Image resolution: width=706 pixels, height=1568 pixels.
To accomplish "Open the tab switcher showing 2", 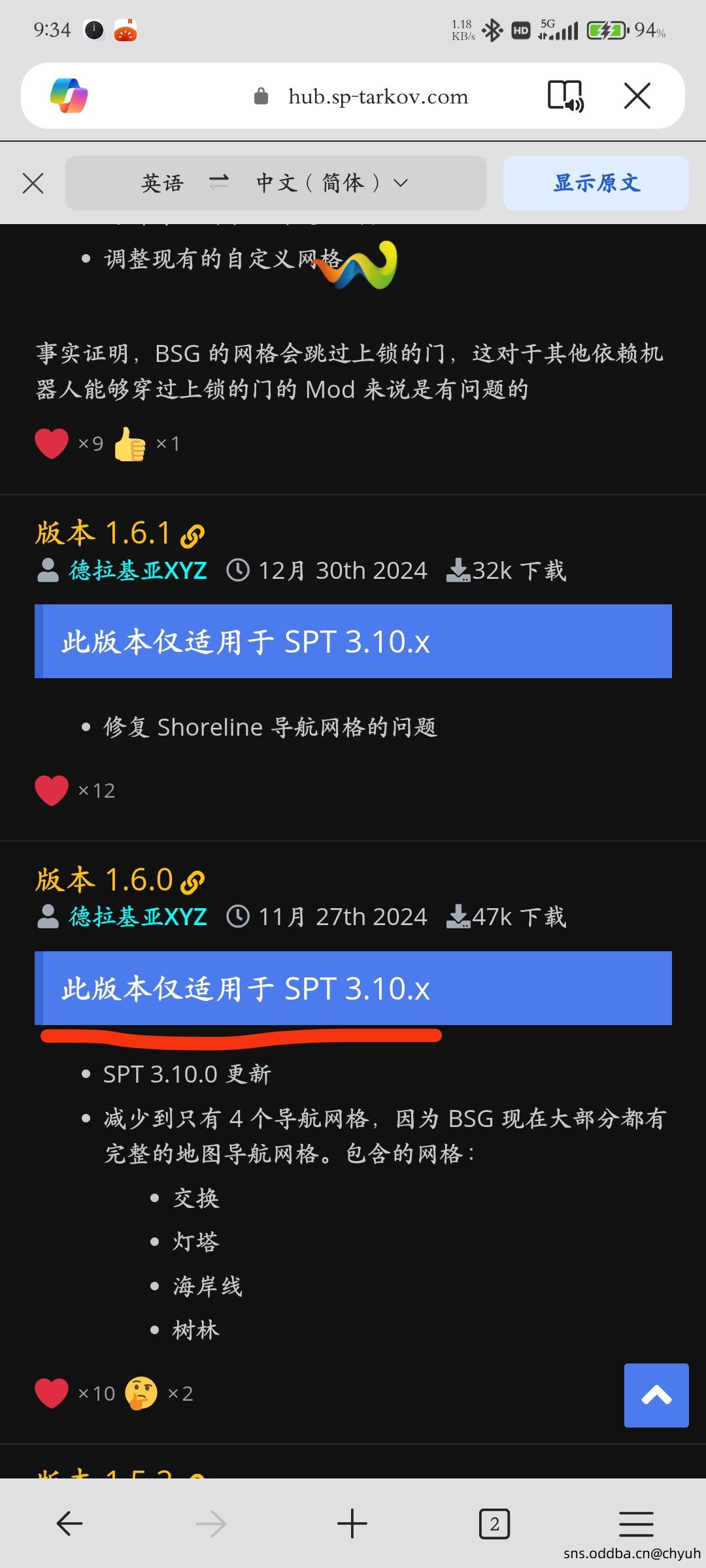I will tap(494, 1524).
